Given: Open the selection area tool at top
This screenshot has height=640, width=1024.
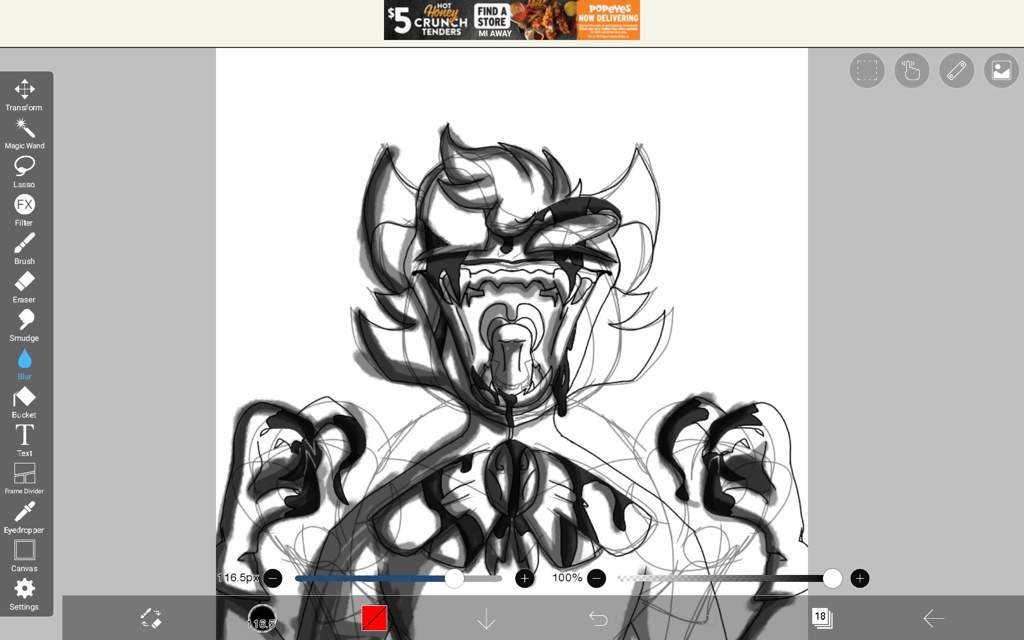Looking at the screenshot, I should tap(867, 70).
